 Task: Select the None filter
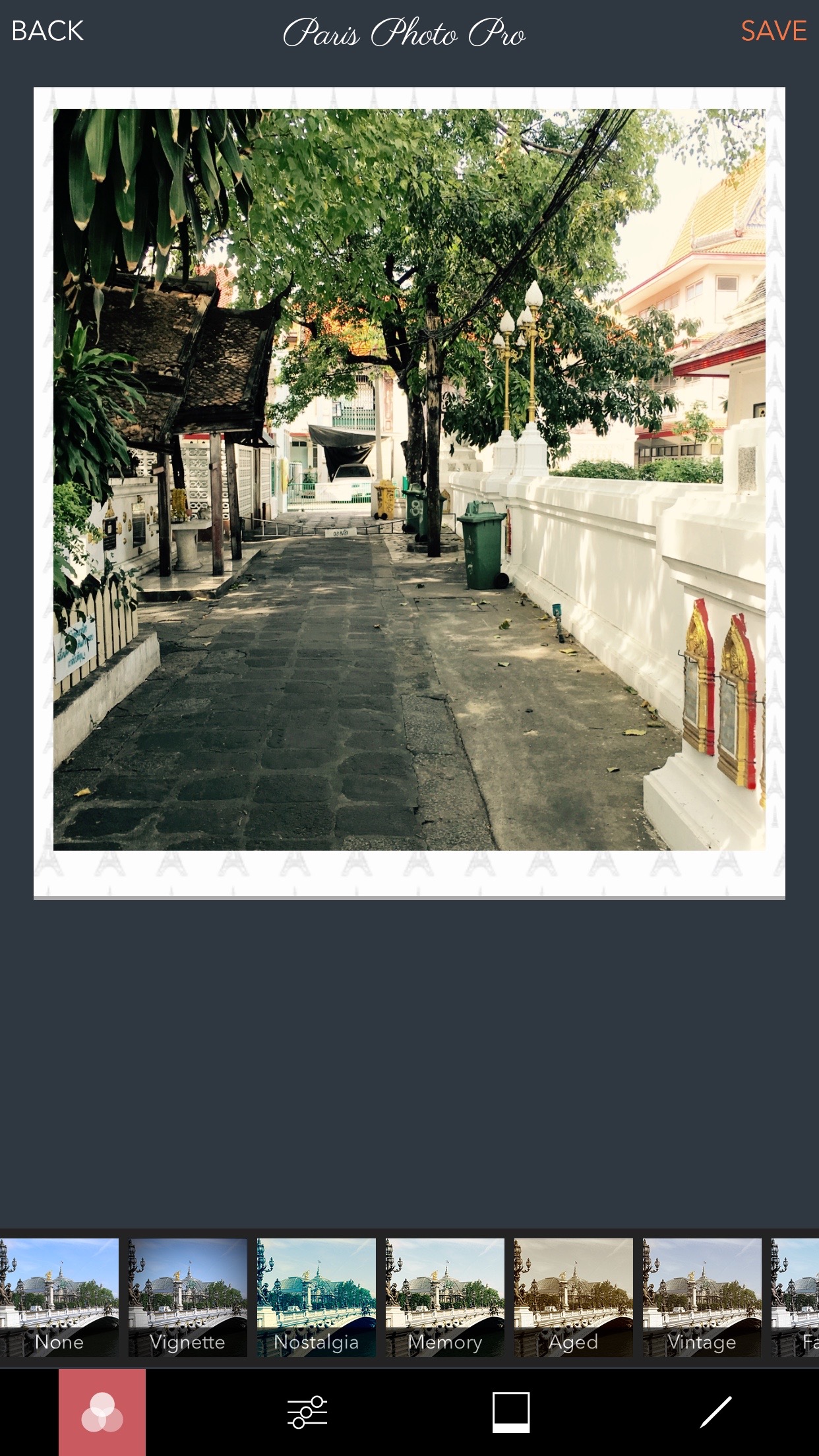coord(59,1297)
